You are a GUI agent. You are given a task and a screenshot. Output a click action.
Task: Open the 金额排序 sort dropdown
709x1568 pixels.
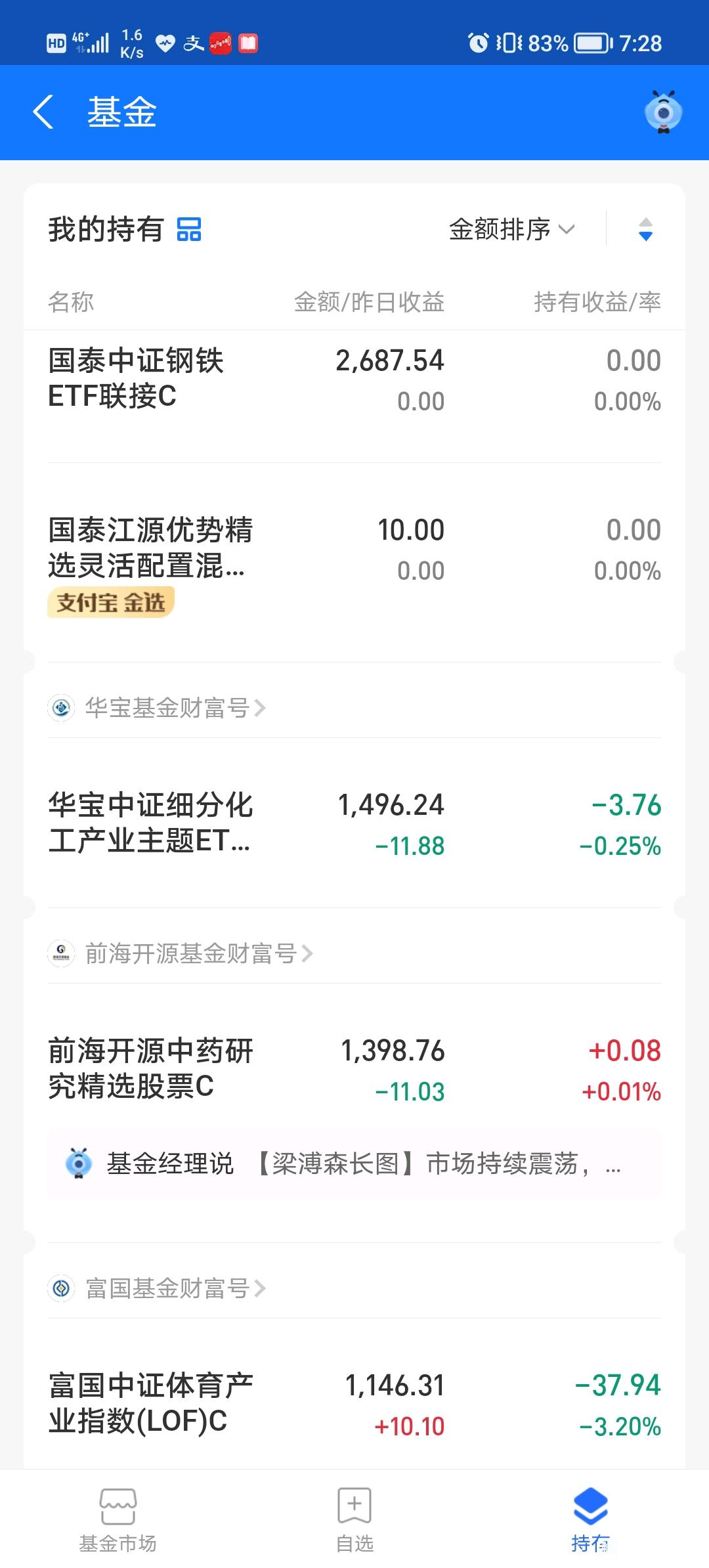point(512,230)
